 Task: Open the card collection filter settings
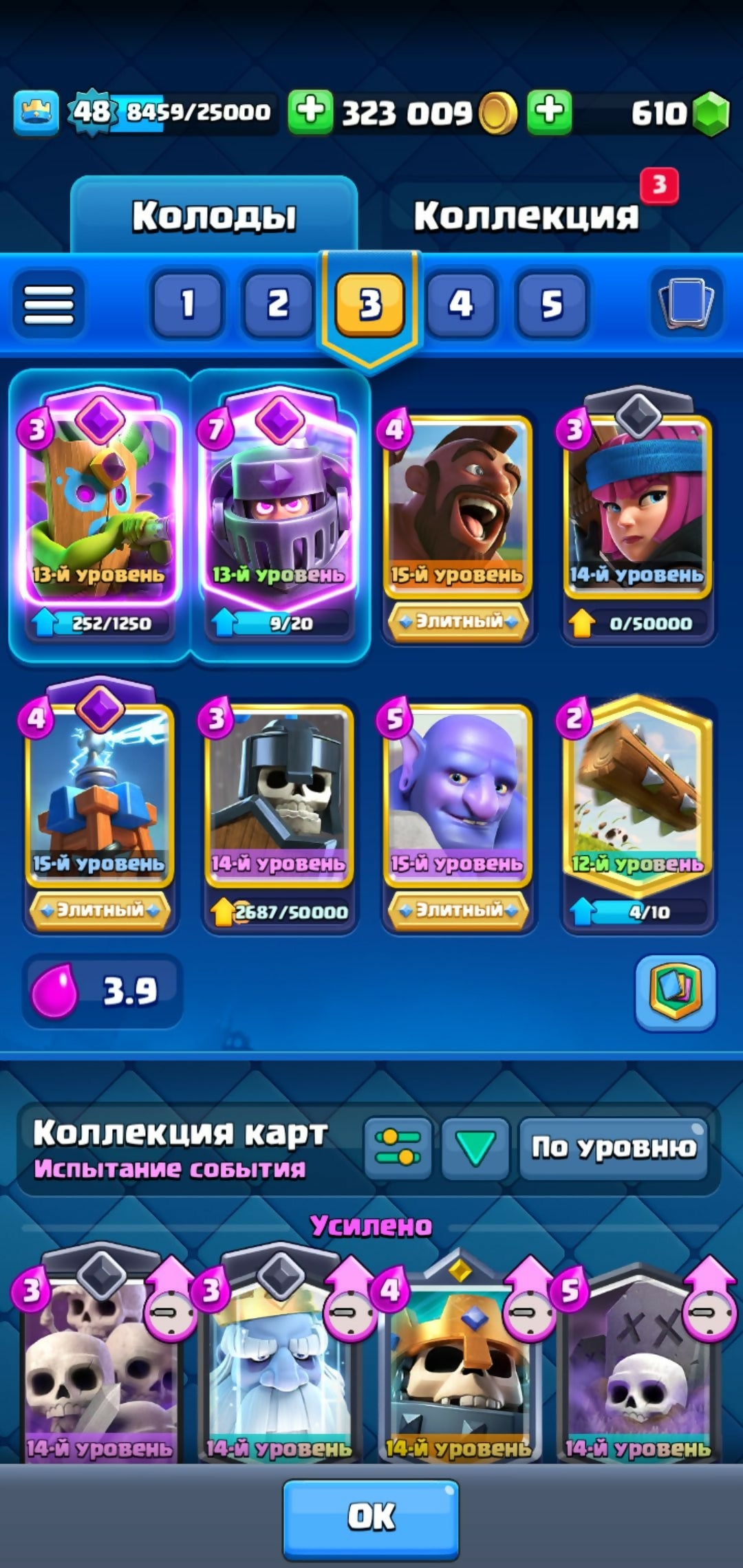[398, 1148]
